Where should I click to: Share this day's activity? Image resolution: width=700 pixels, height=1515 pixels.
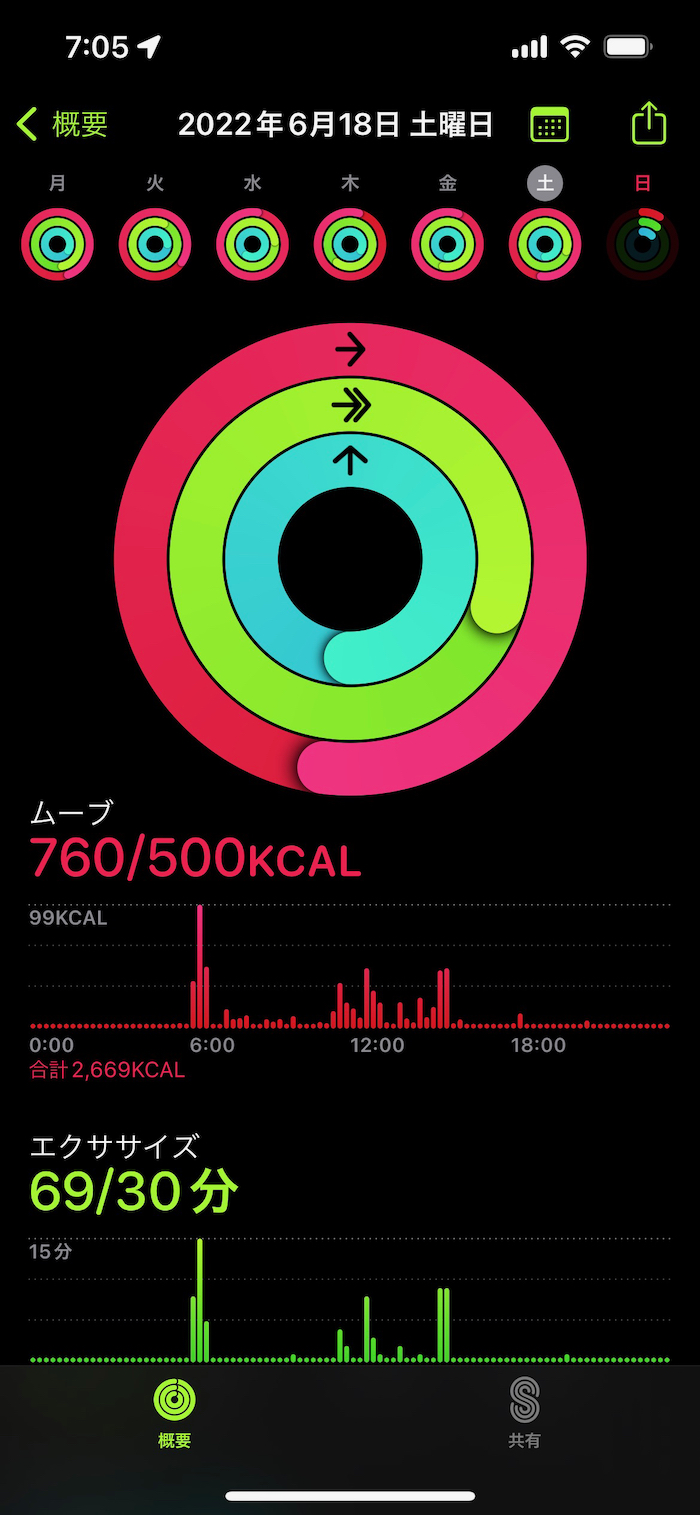649,124
